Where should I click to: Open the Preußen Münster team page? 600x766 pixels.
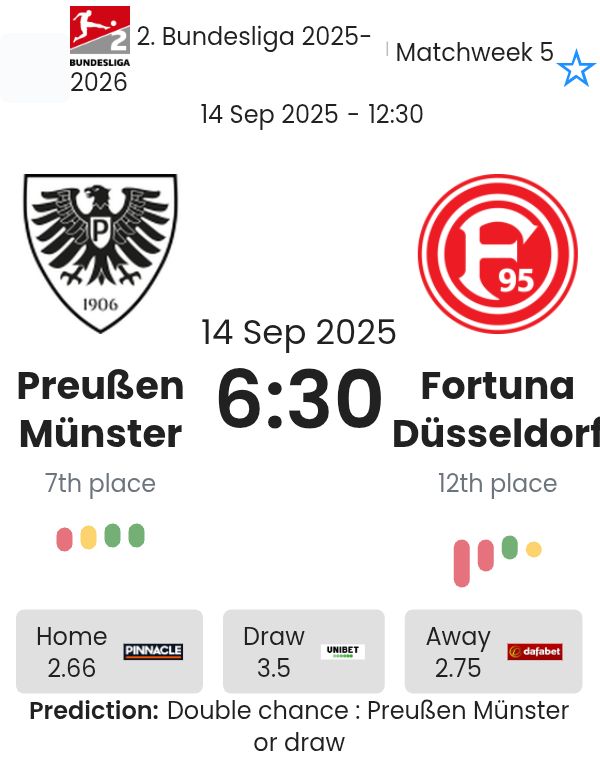click(101, 409)
